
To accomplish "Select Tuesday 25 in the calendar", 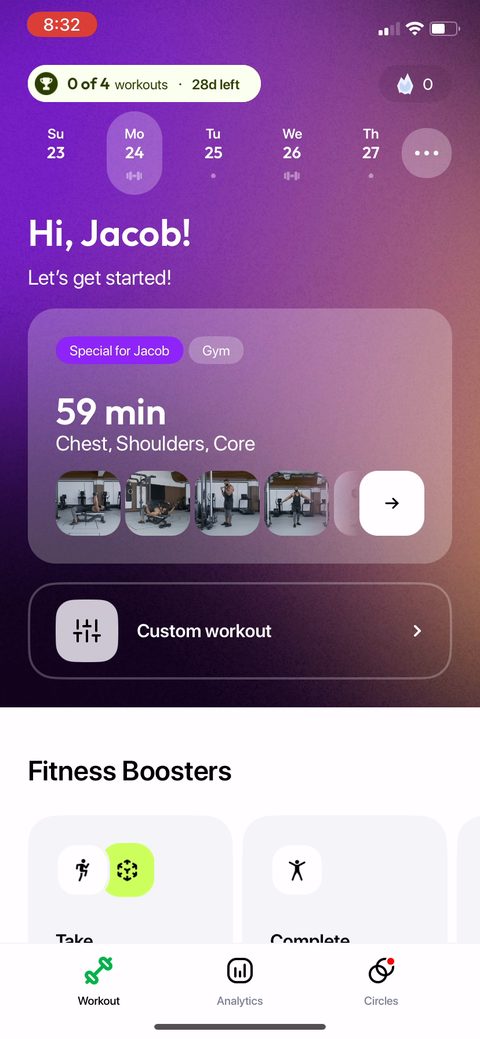I will (x=213, y=152).
